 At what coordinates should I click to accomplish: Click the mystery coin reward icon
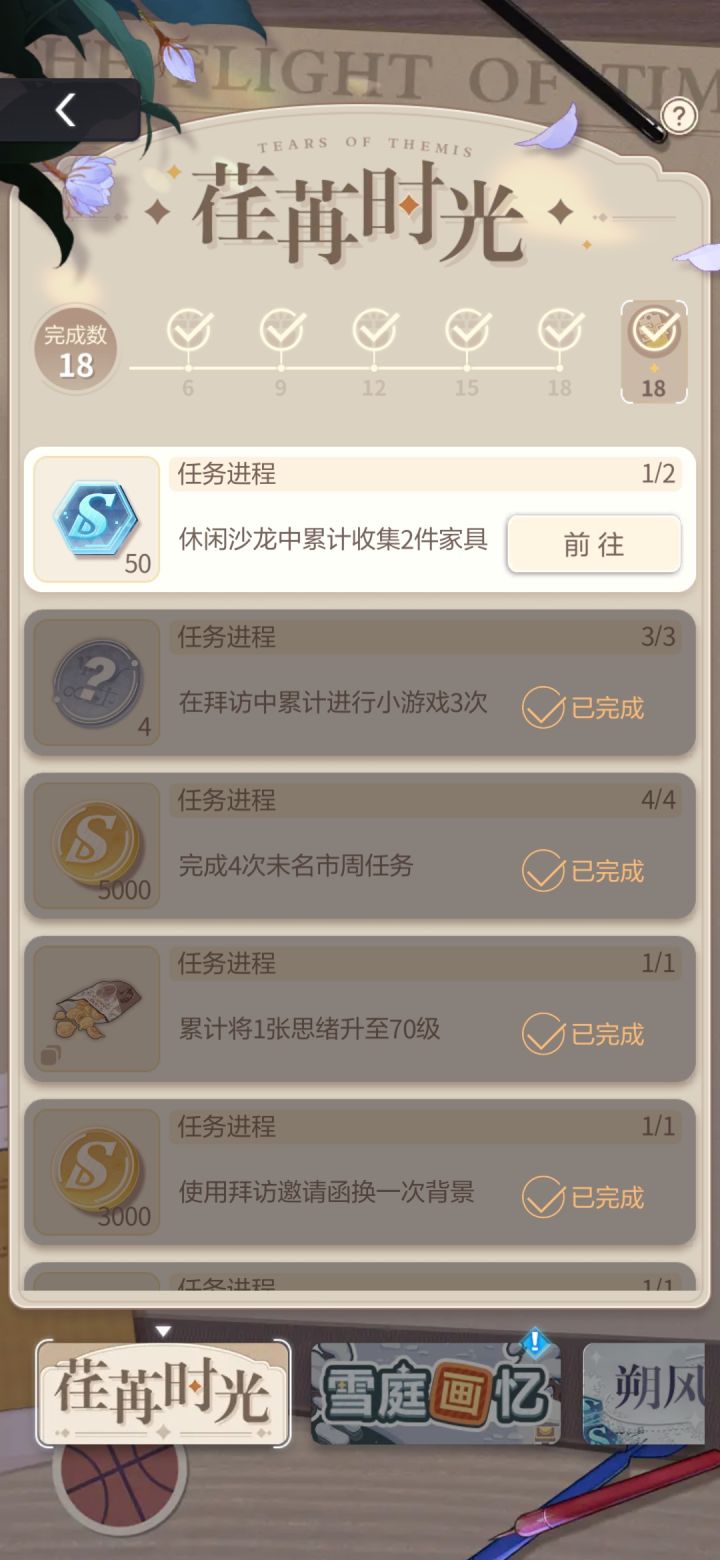(95, 683)
